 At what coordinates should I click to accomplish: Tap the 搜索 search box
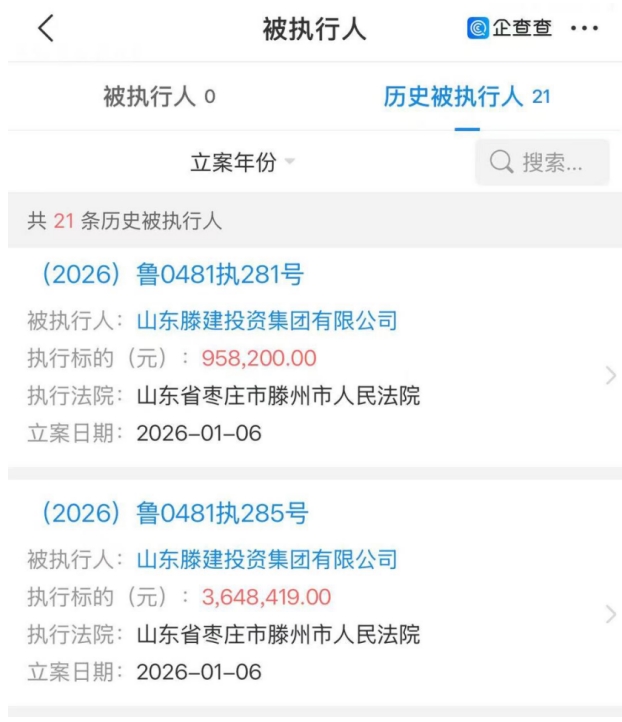pos(542,162)
